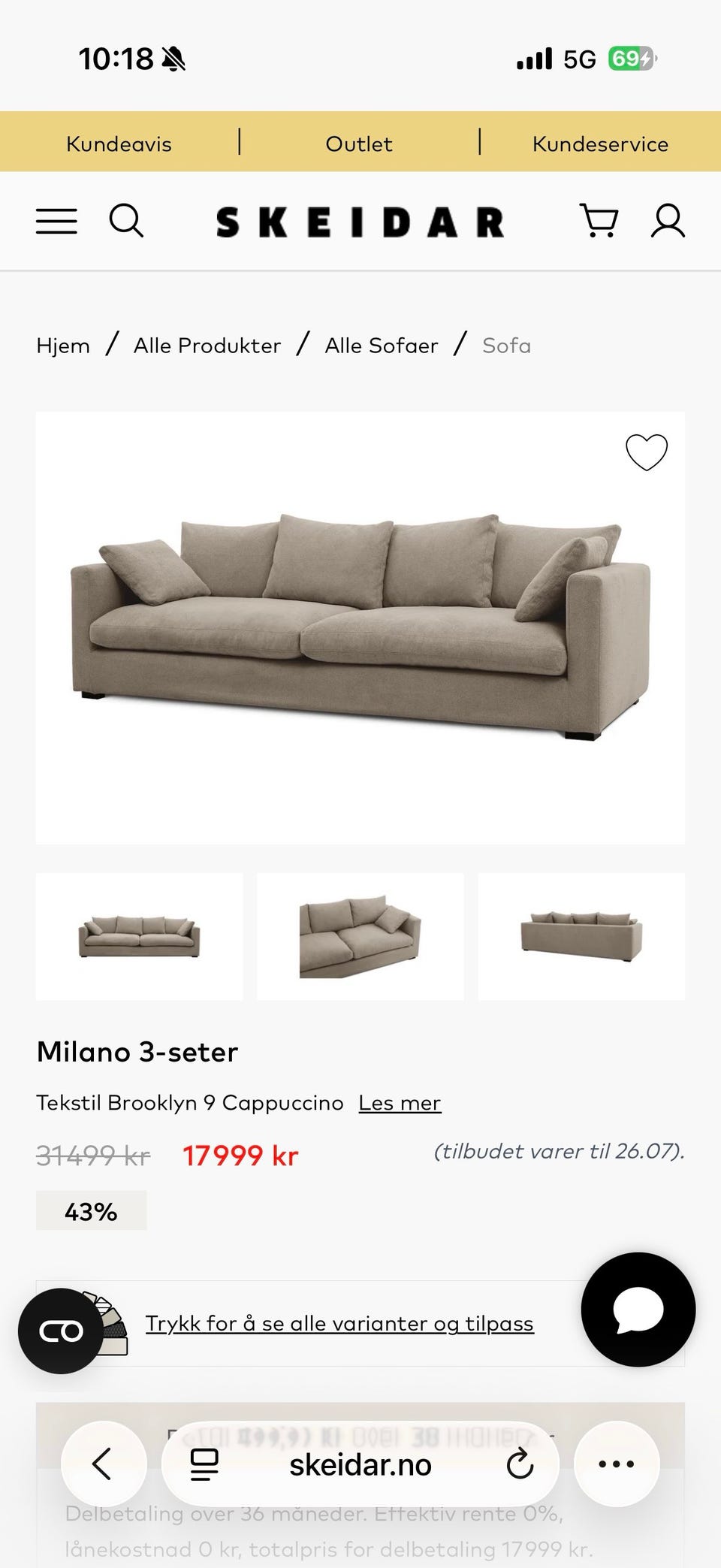The width and height of the screenshot is (721, 1568).
Task: Select the sofa back-view thumbnail
Action: coord(581,936)
